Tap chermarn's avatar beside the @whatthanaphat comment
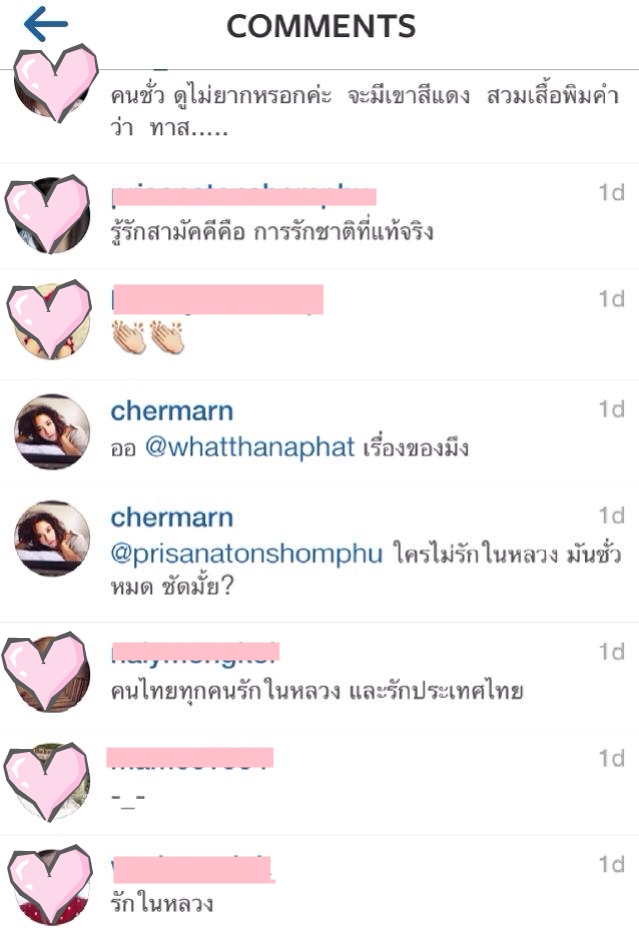639x937 pixels. coord(52,431)
